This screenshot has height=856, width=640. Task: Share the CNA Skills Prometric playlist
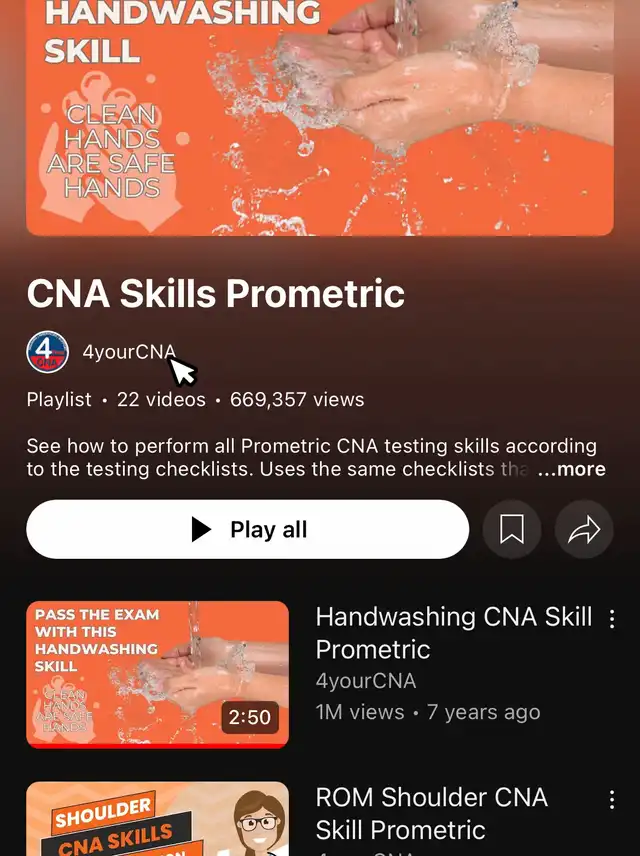pyautogui.click(x=583, y=530)
